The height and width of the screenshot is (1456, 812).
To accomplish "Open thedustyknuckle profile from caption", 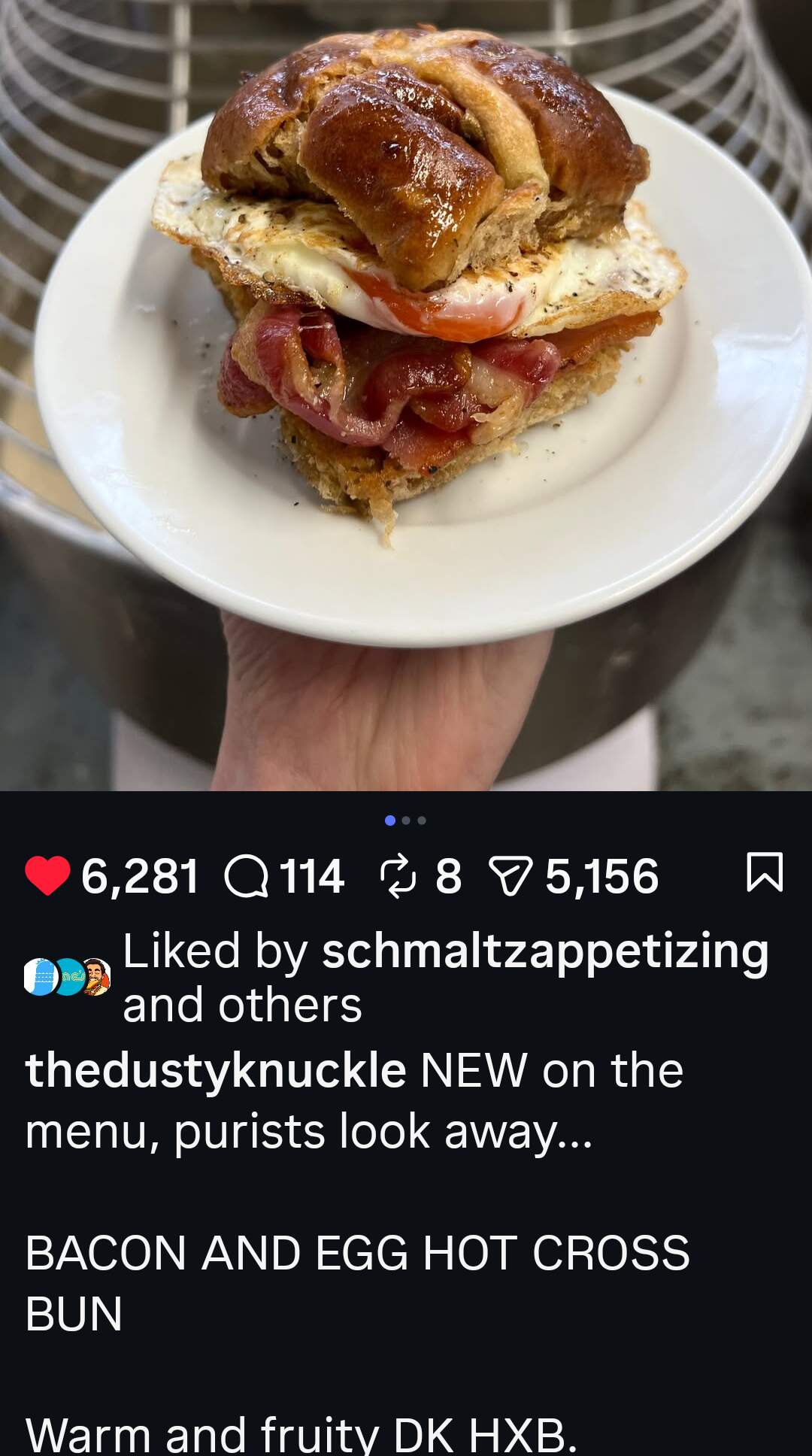I will [216, 1070].
